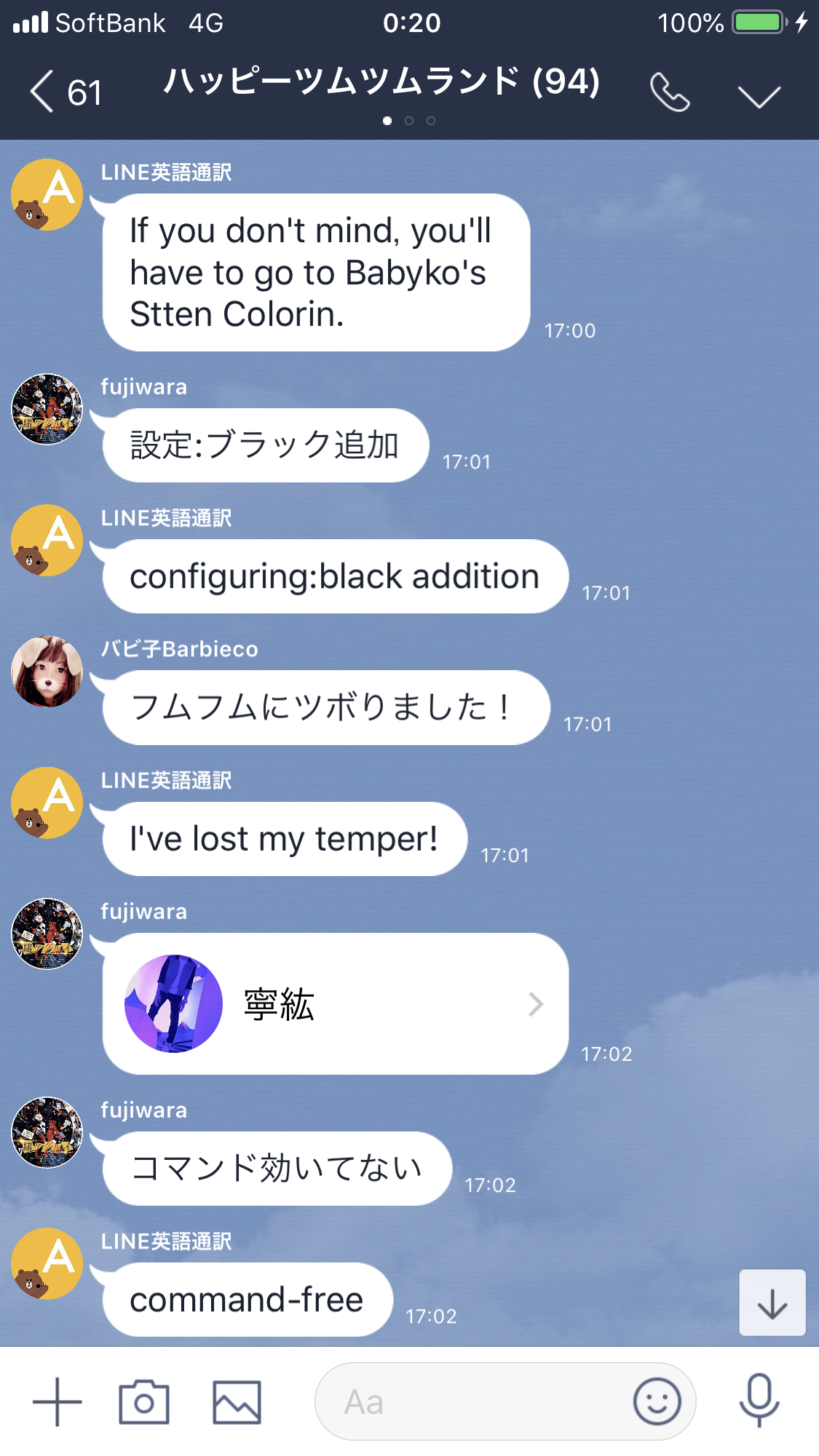Choose a photo from the gallery
This screenshot has height=1456, width=819.
click(237, 1401)
